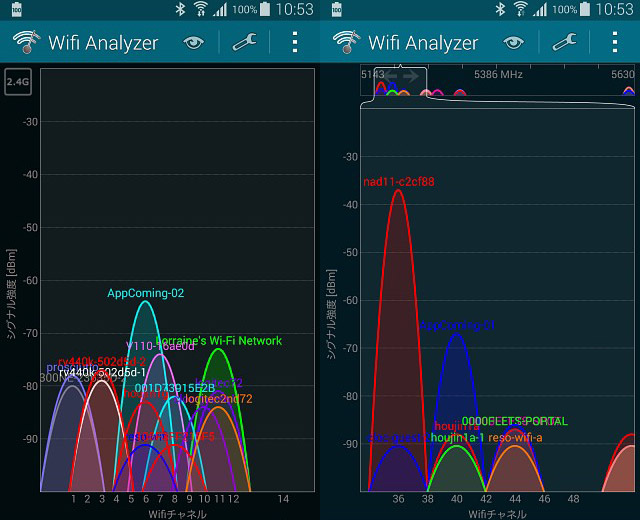This screenshot has width=640, height=520.
Task: Tap left arrow in 5GHz frequency overview
Action: (391, 76)
